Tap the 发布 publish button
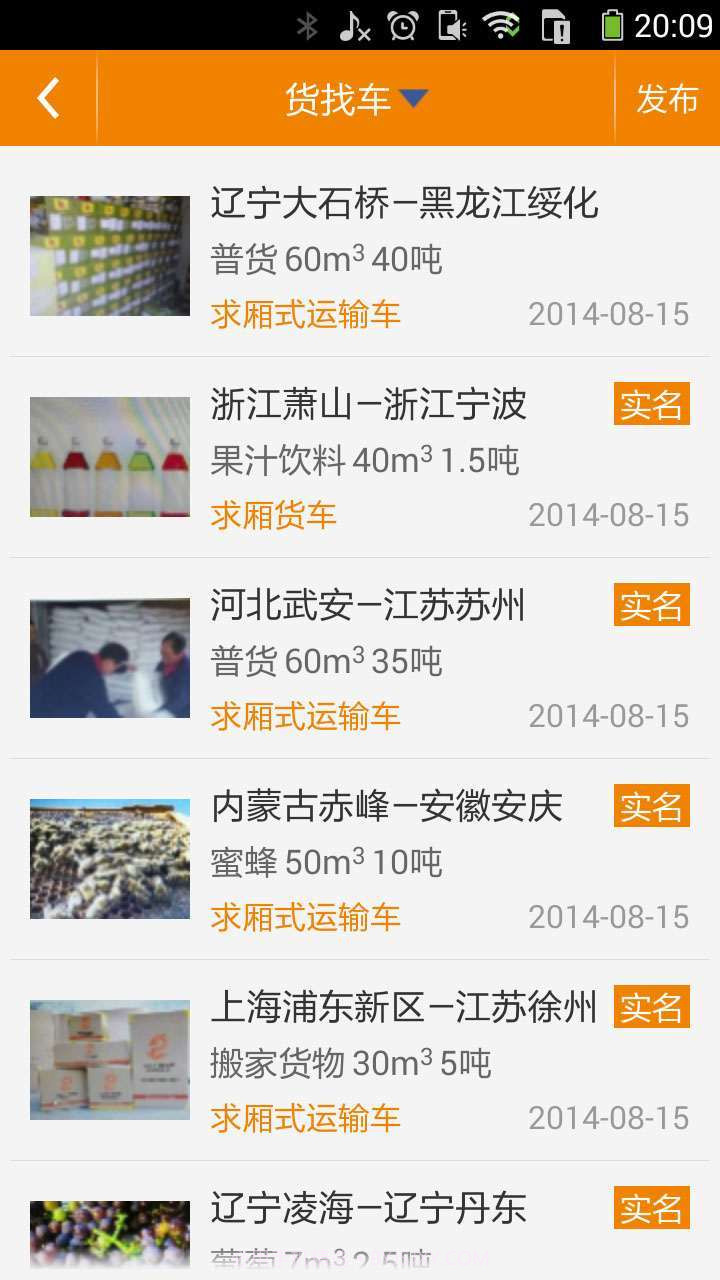The image size is (720, 1280). pos(666,97)
